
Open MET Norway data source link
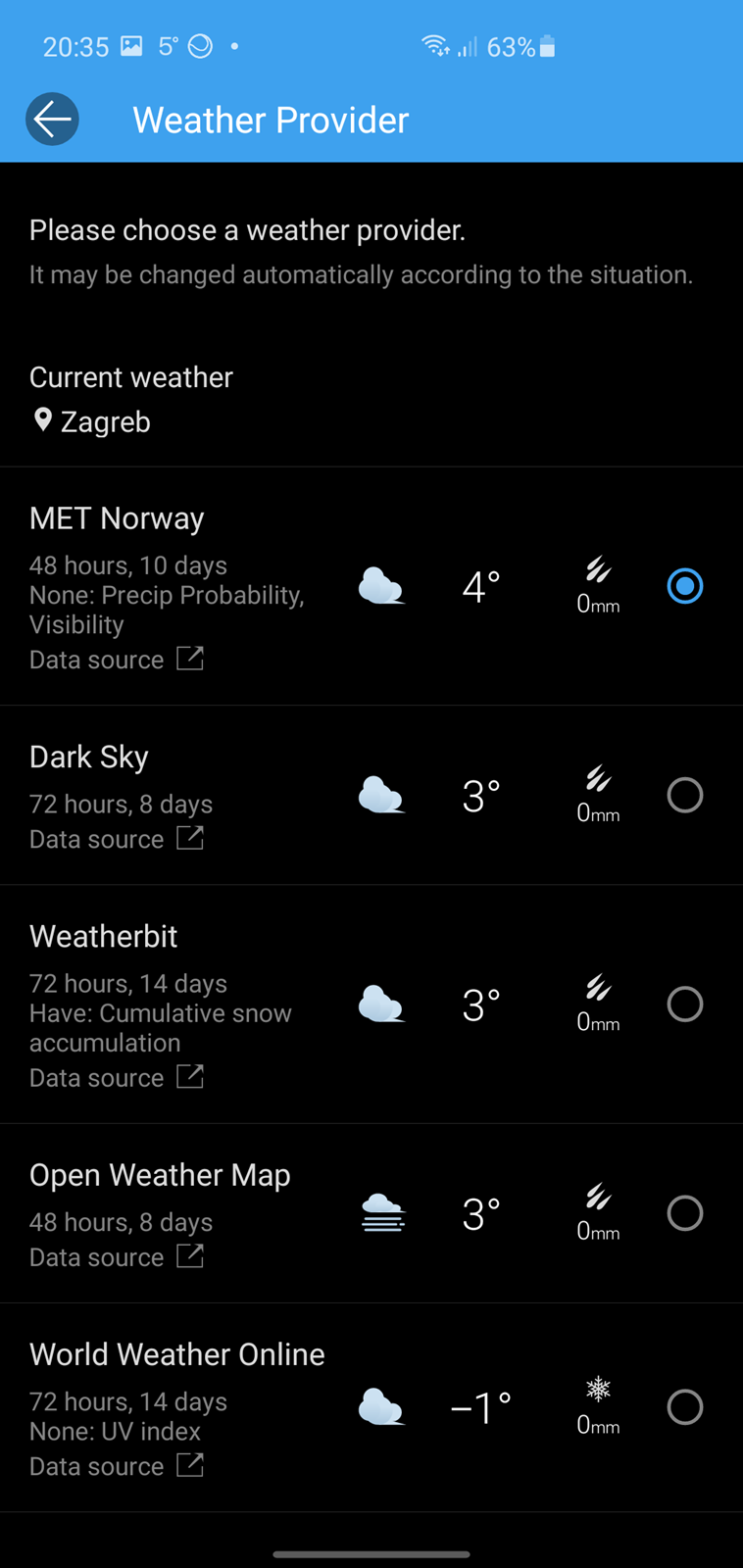pyautogui.click(x=117, y=660)
